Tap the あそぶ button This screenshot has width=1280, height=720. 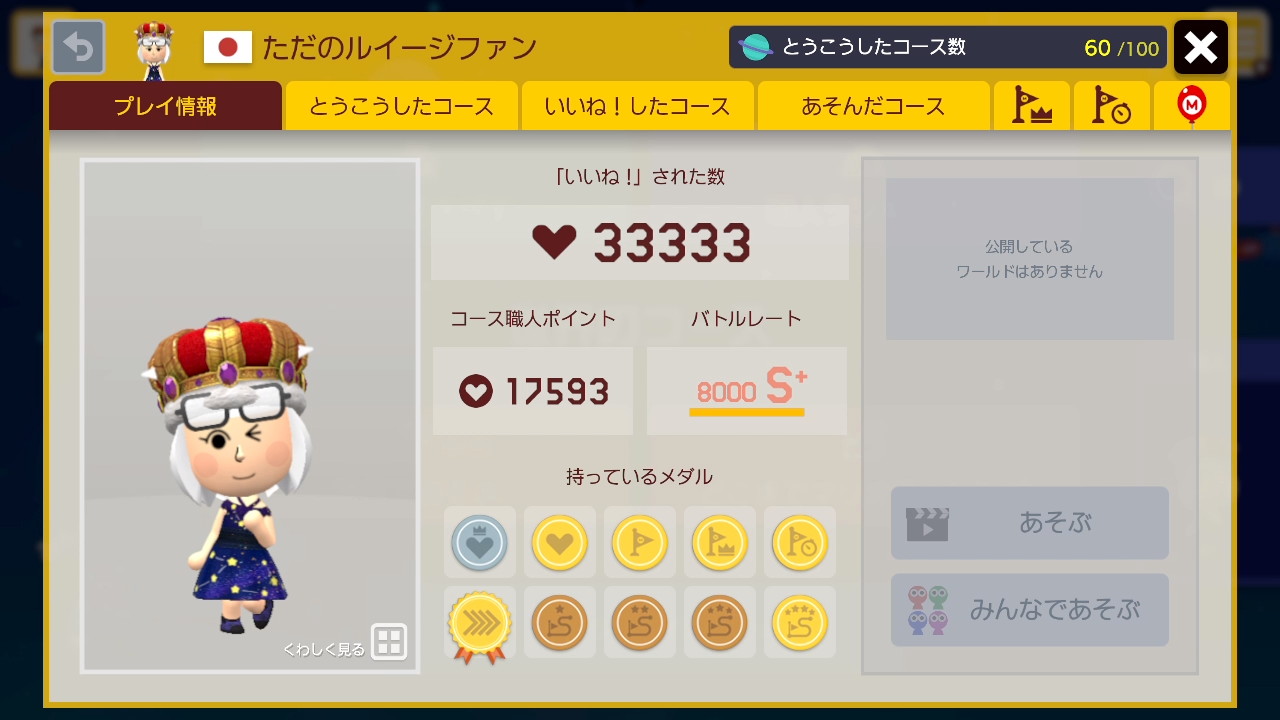click(1029, 523)
